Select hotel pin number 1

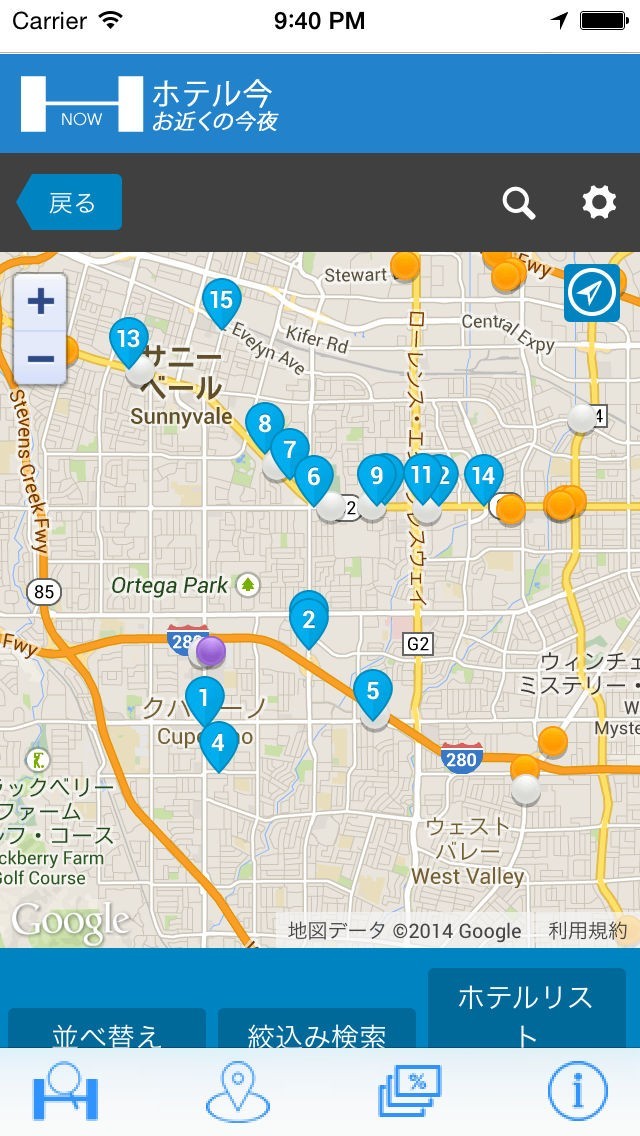pos(204,700)
